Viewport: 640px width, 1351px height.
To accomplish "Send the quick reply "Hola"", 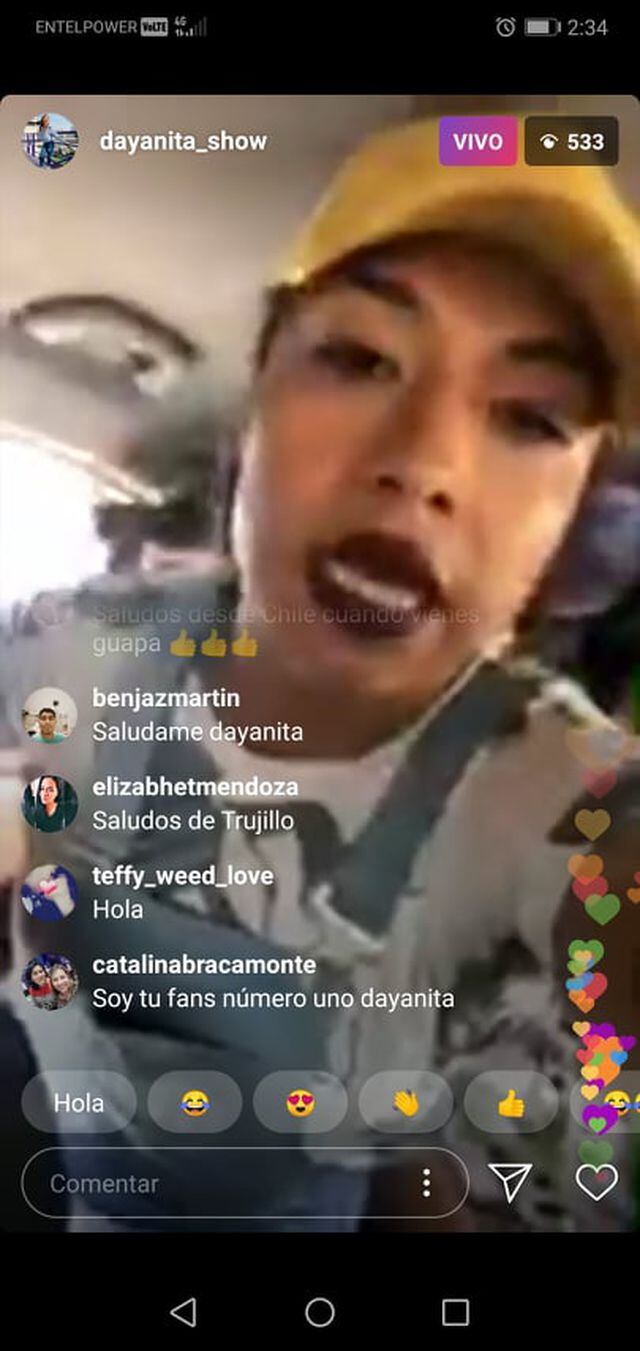I will 79,1103.
